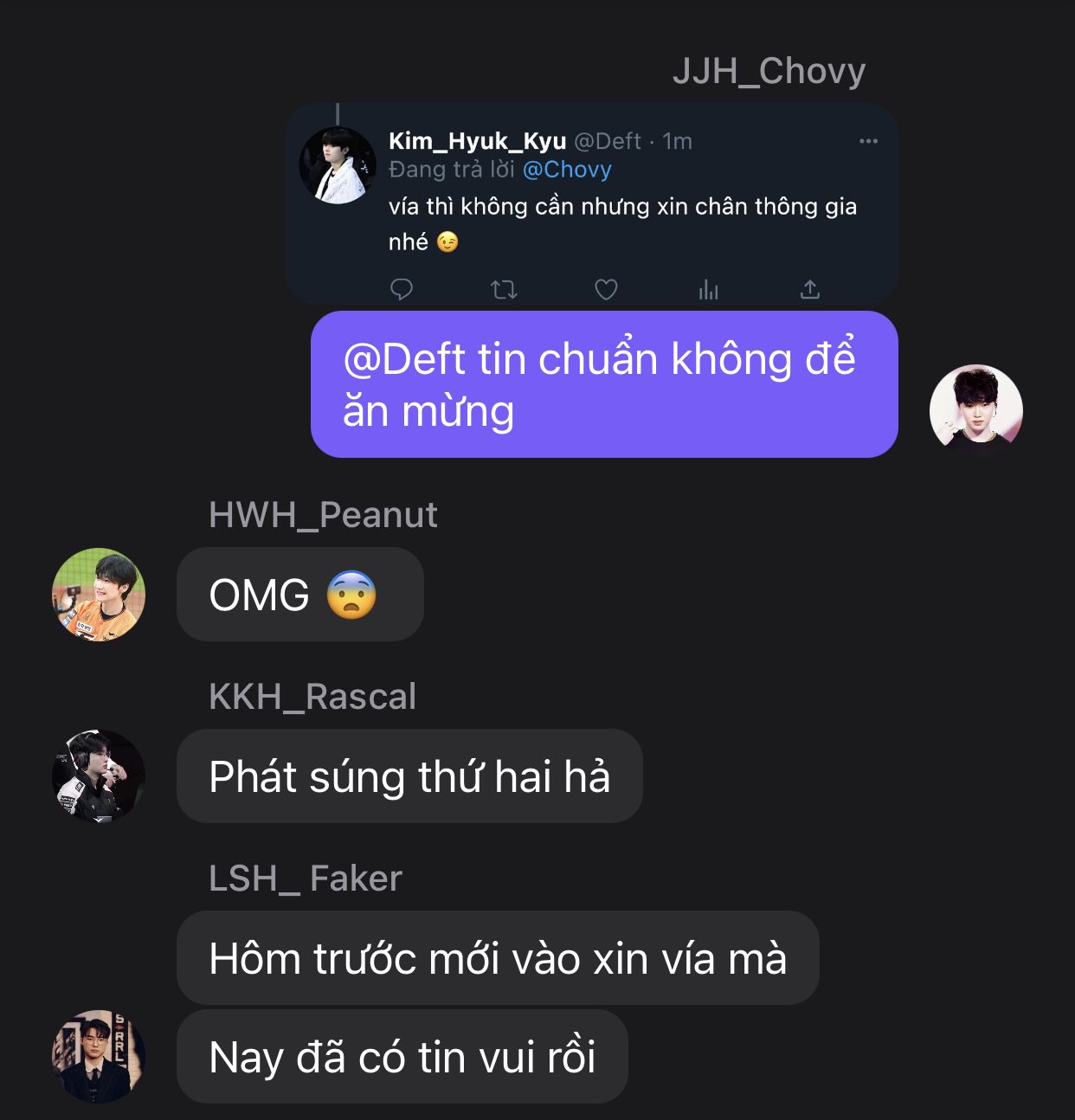1075x1120 pixels.
Task: Tap LSH_ Faker's avatar
Action: tap(99, 1056)
